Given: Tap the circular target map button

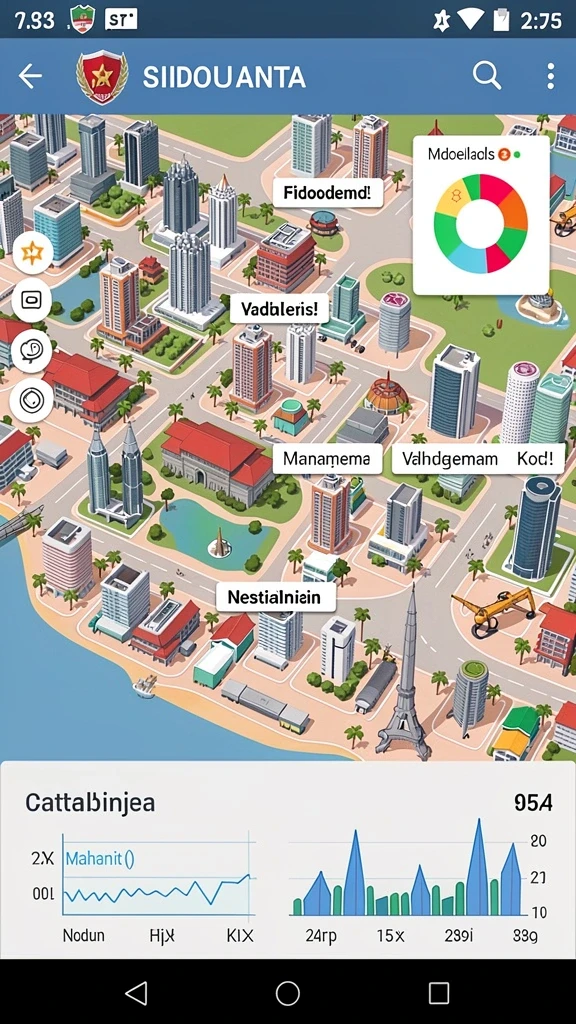Looking at the screenshot, I should pos(32,400).
